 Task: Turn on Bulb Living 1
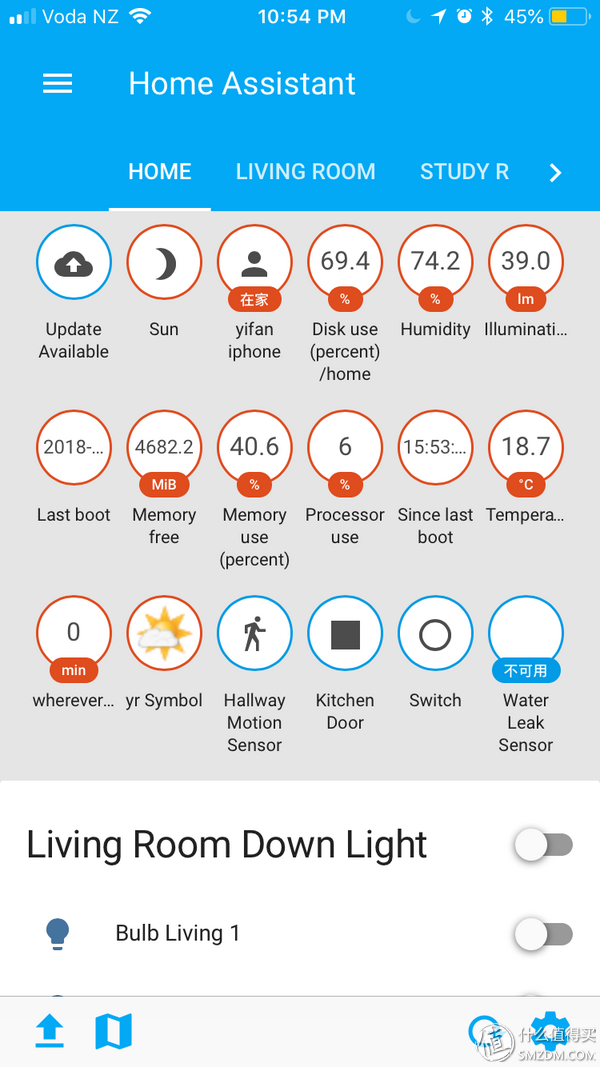[x=543, y=934]
